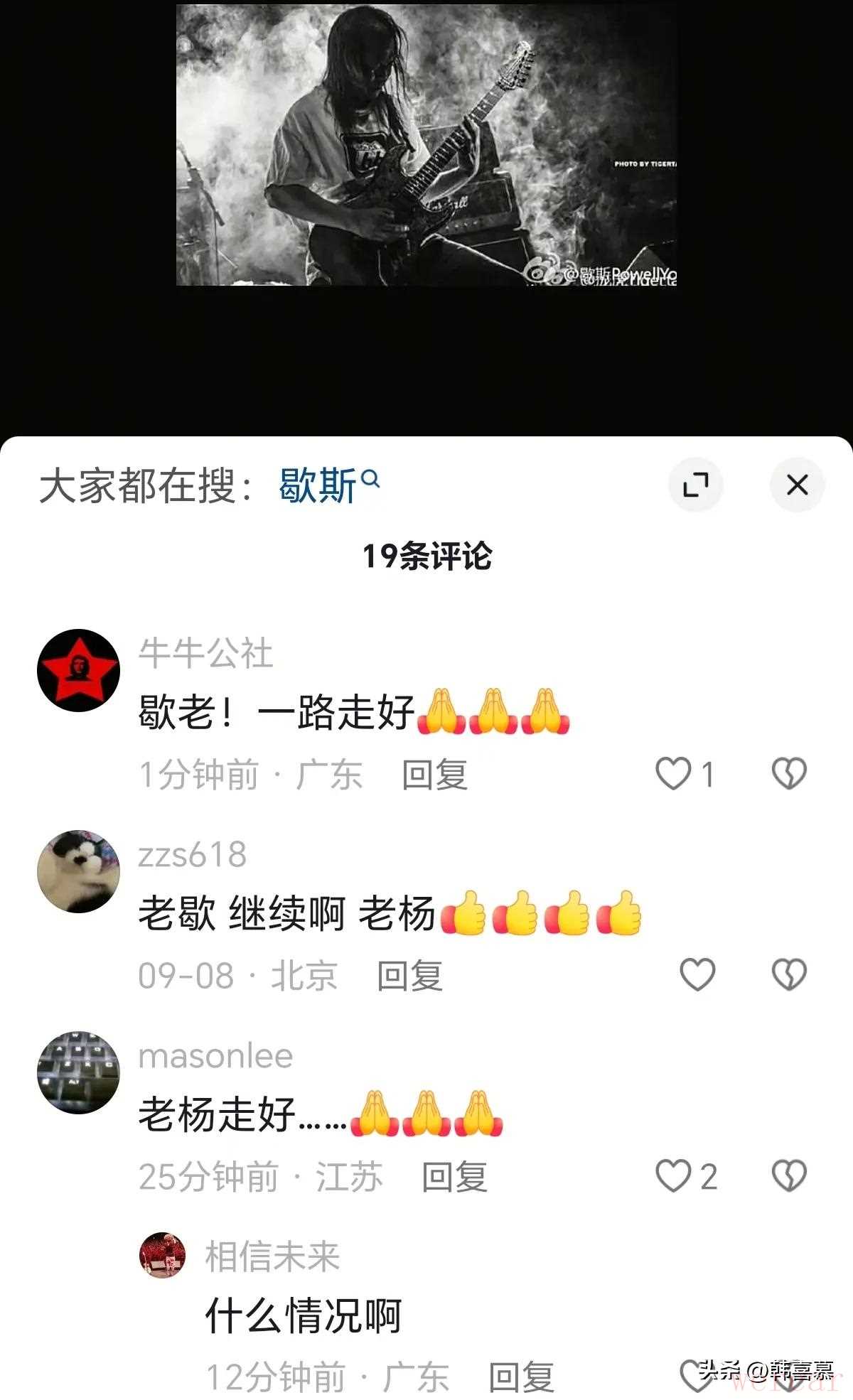Image resolution: width=853 pixels, height=1400 pixels.
Task: Reply to zzs618's comment
Action: pyautogui.click(x=409, y=975)
